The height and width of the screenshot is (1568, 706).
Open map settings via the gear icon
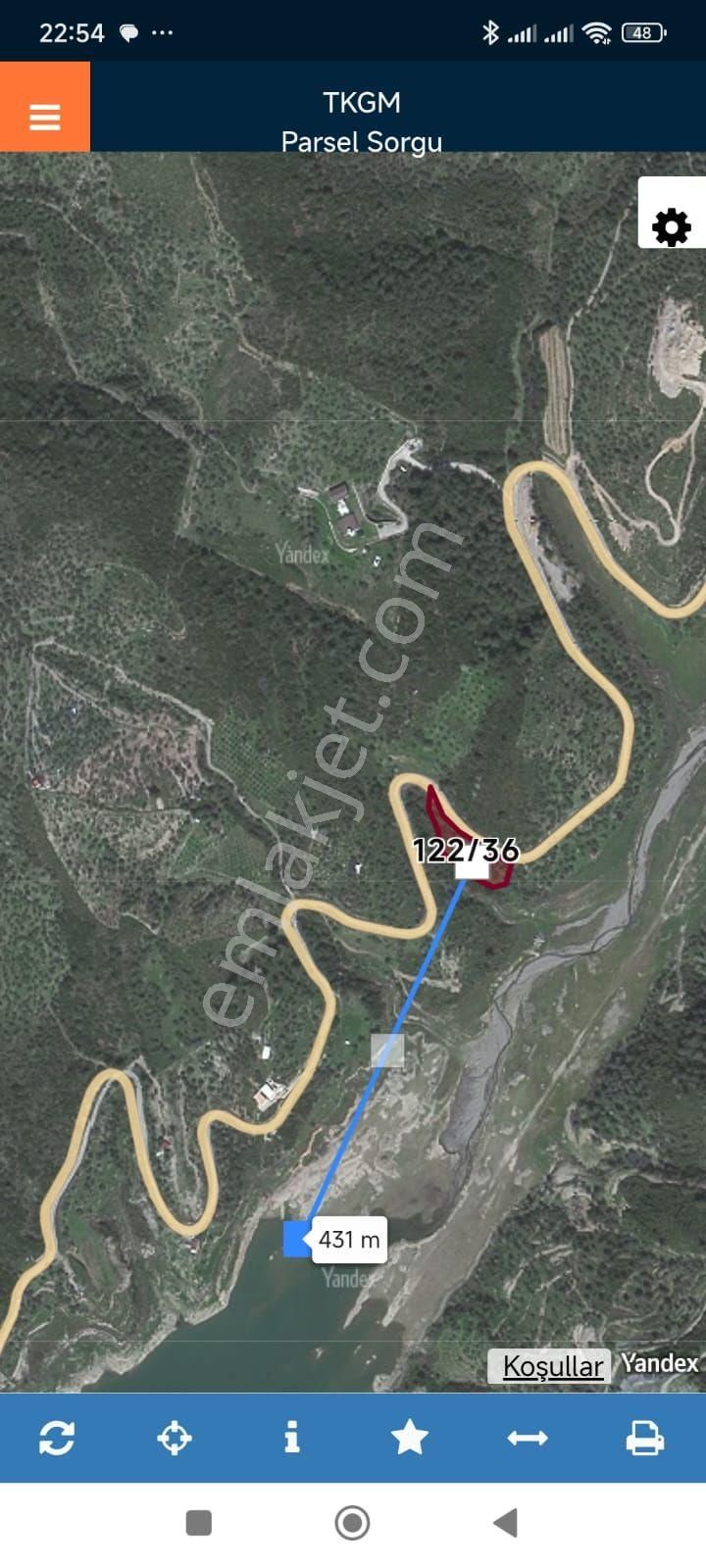click(671, 225)
